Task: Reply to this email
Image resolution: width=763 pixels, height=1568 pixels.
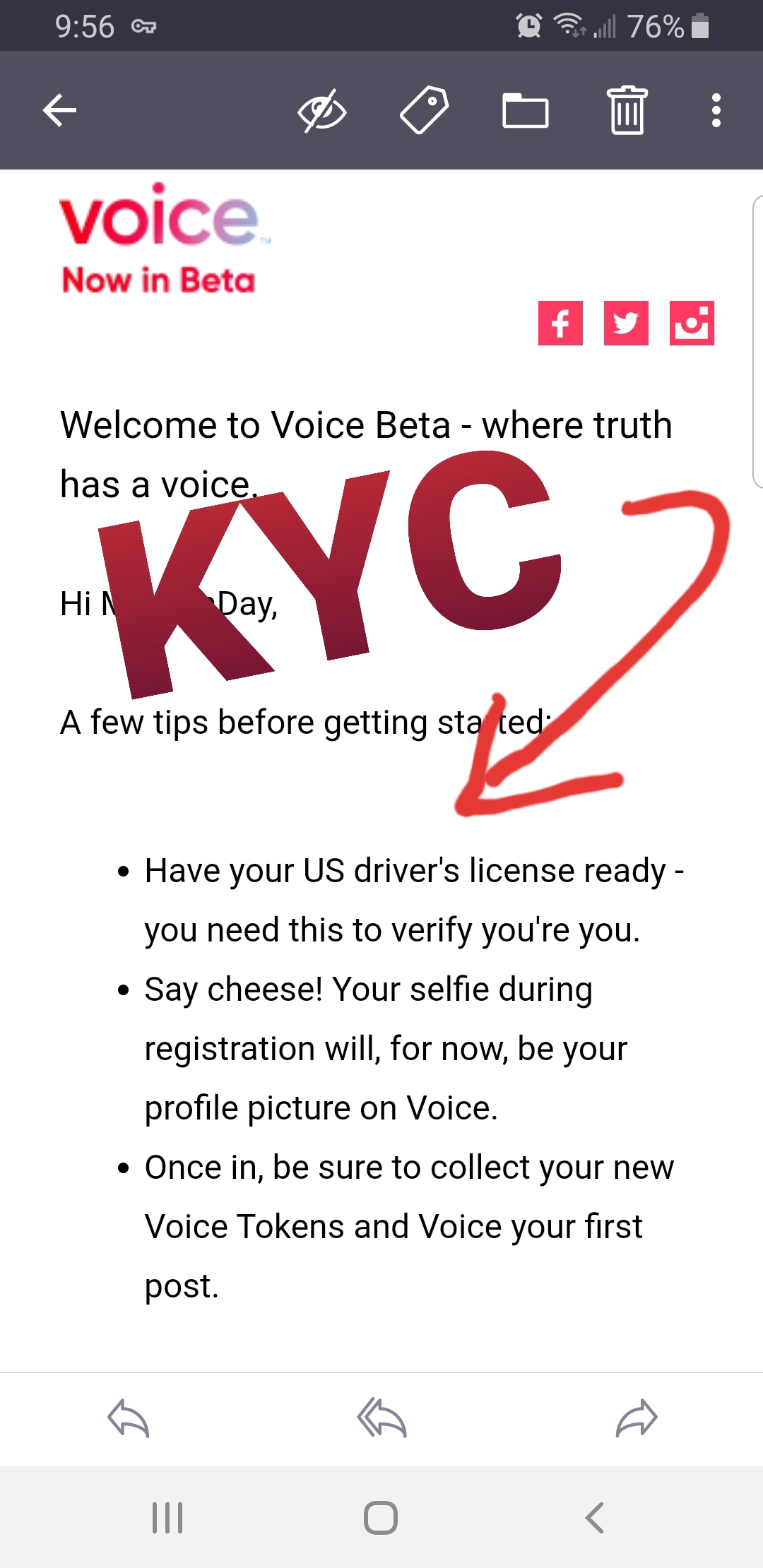Action: coord(128,1418)
